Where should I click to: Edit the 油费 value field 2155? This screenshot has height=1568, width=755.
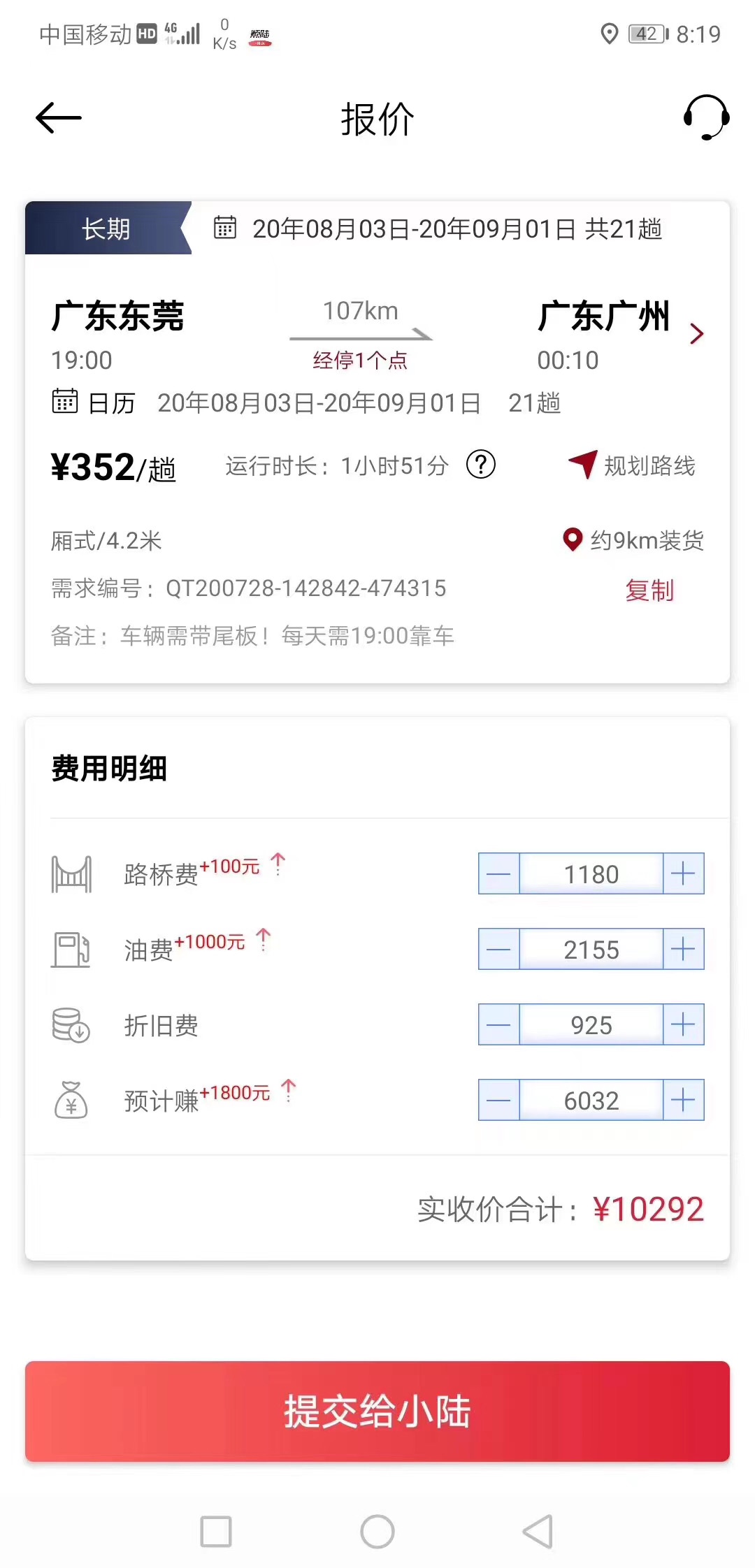[591, 949]
